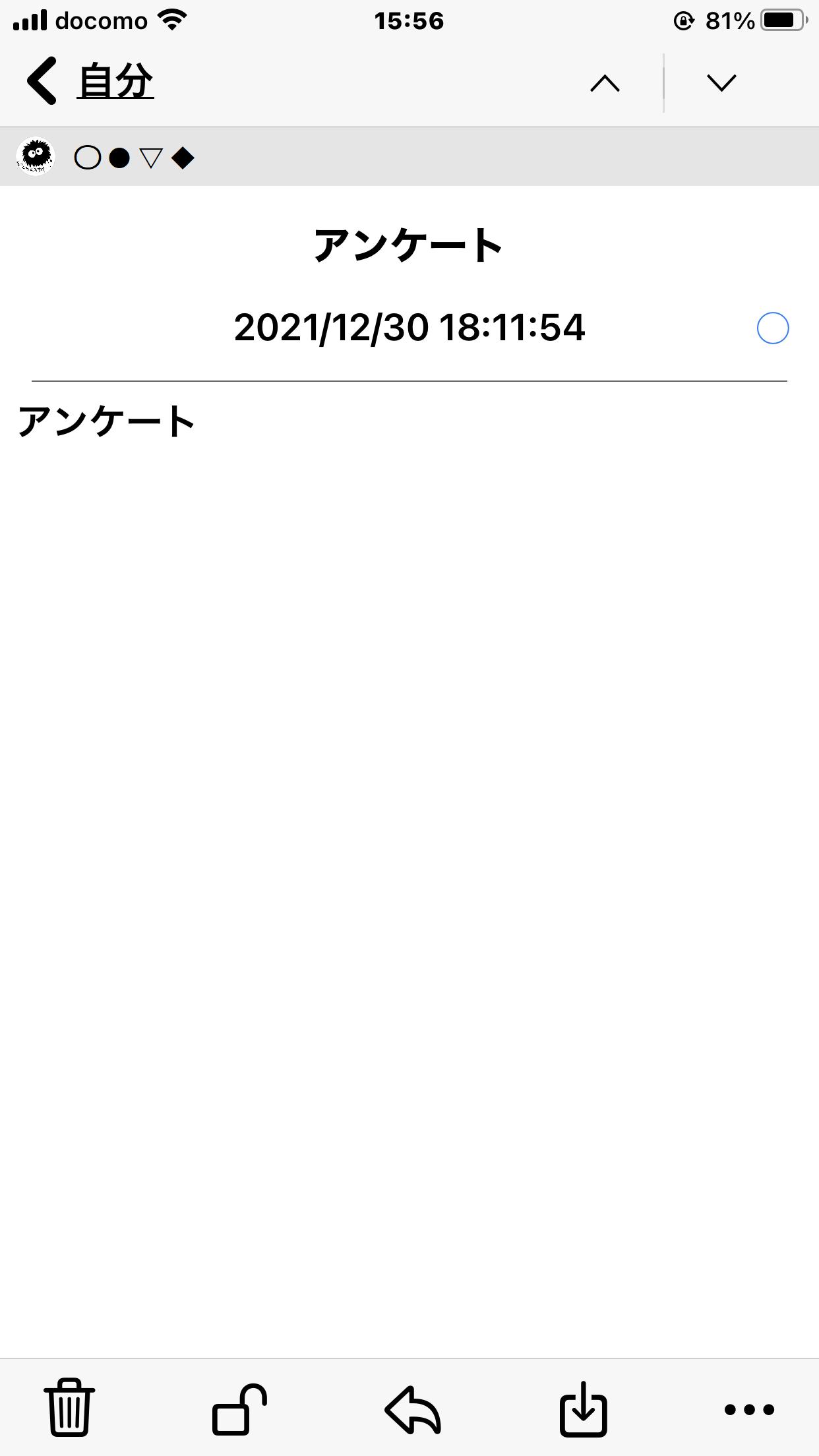The height and width of the screenshot is (1456, 819).
Task: Go to the previous message with up arrow
Action: (x=605, y=84)
